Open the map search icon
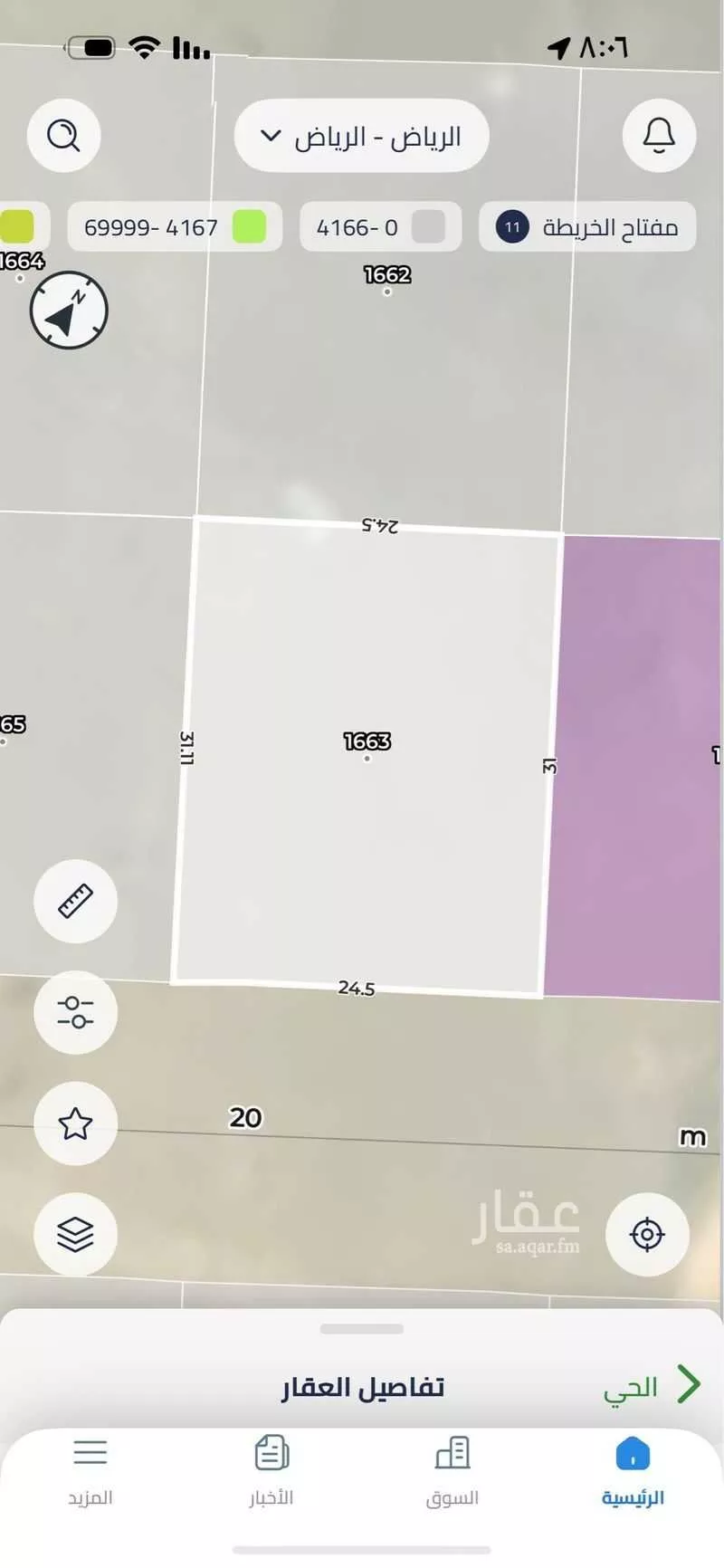The image size is (724, 1568). click(x=62, y=136)
